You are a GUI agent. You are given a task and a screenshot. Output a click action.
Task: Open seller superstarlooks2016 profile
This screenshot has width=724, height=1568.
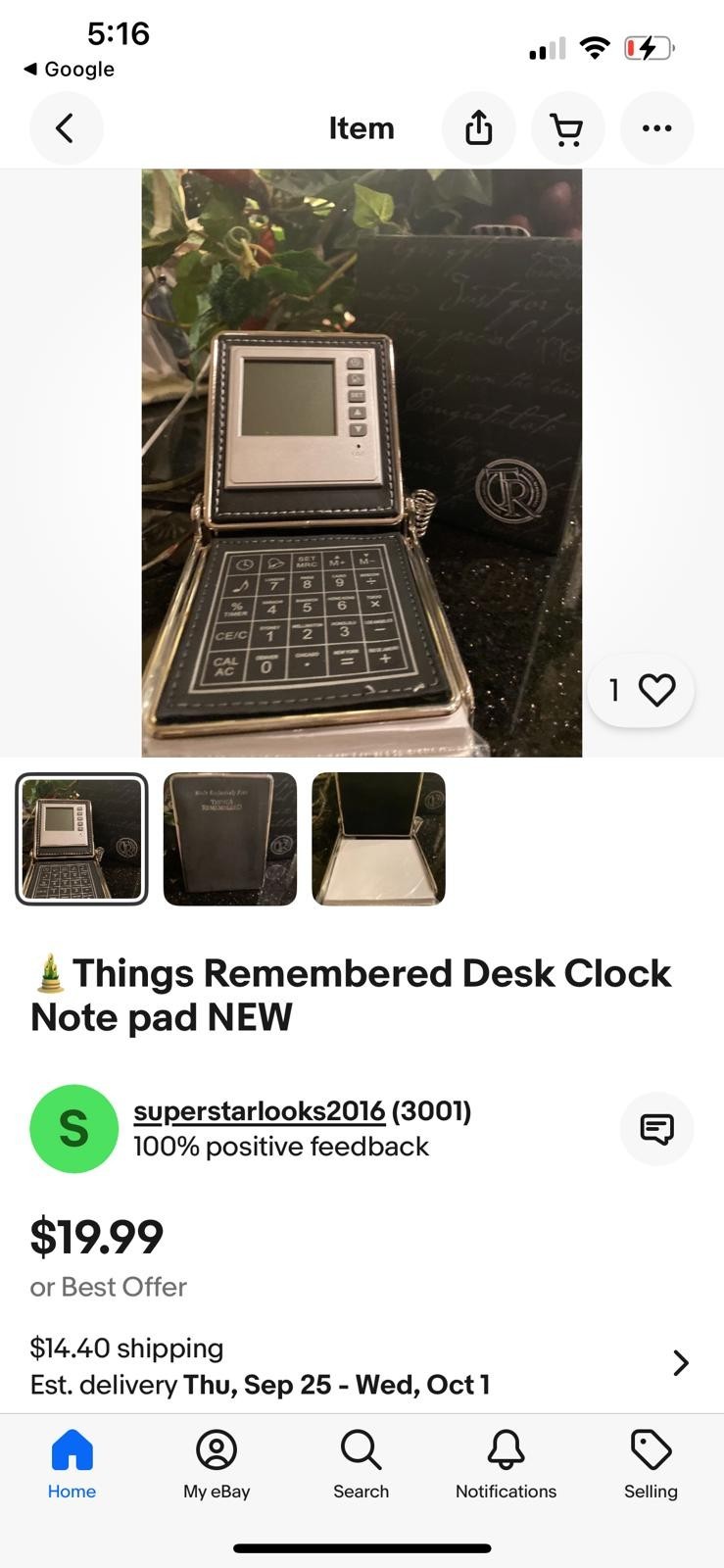click(259, 1111)
